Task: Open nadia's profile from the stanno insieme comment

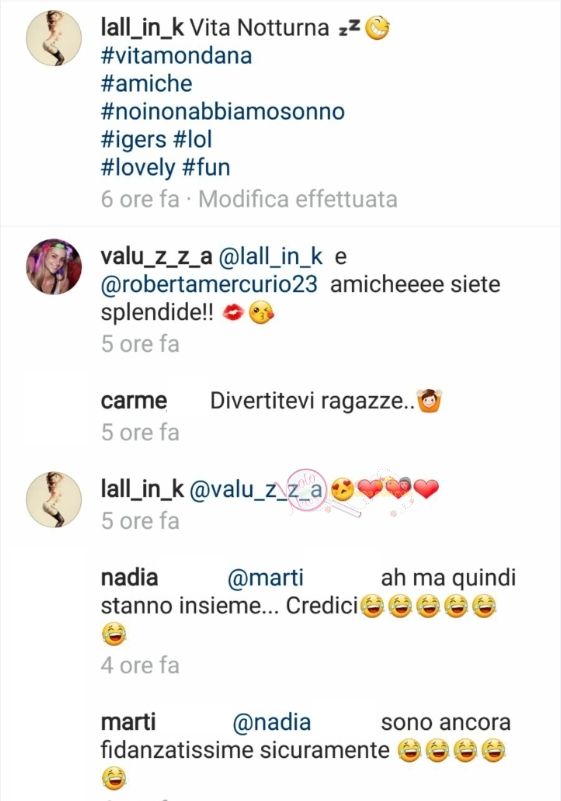Action: coord(129,578)
